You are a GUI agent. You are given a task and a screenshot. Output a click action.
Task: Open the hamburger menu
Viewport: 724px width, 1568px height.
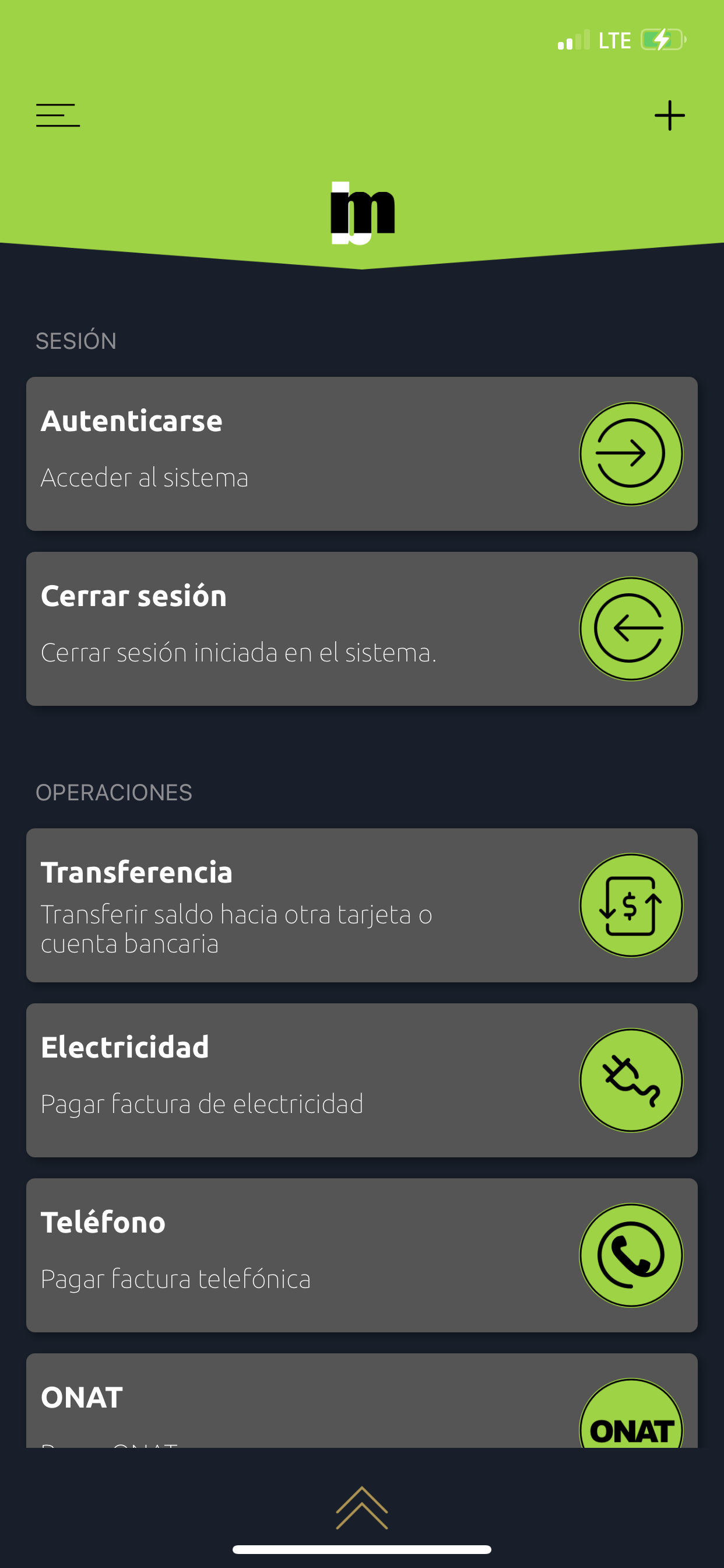coord(58,115)
